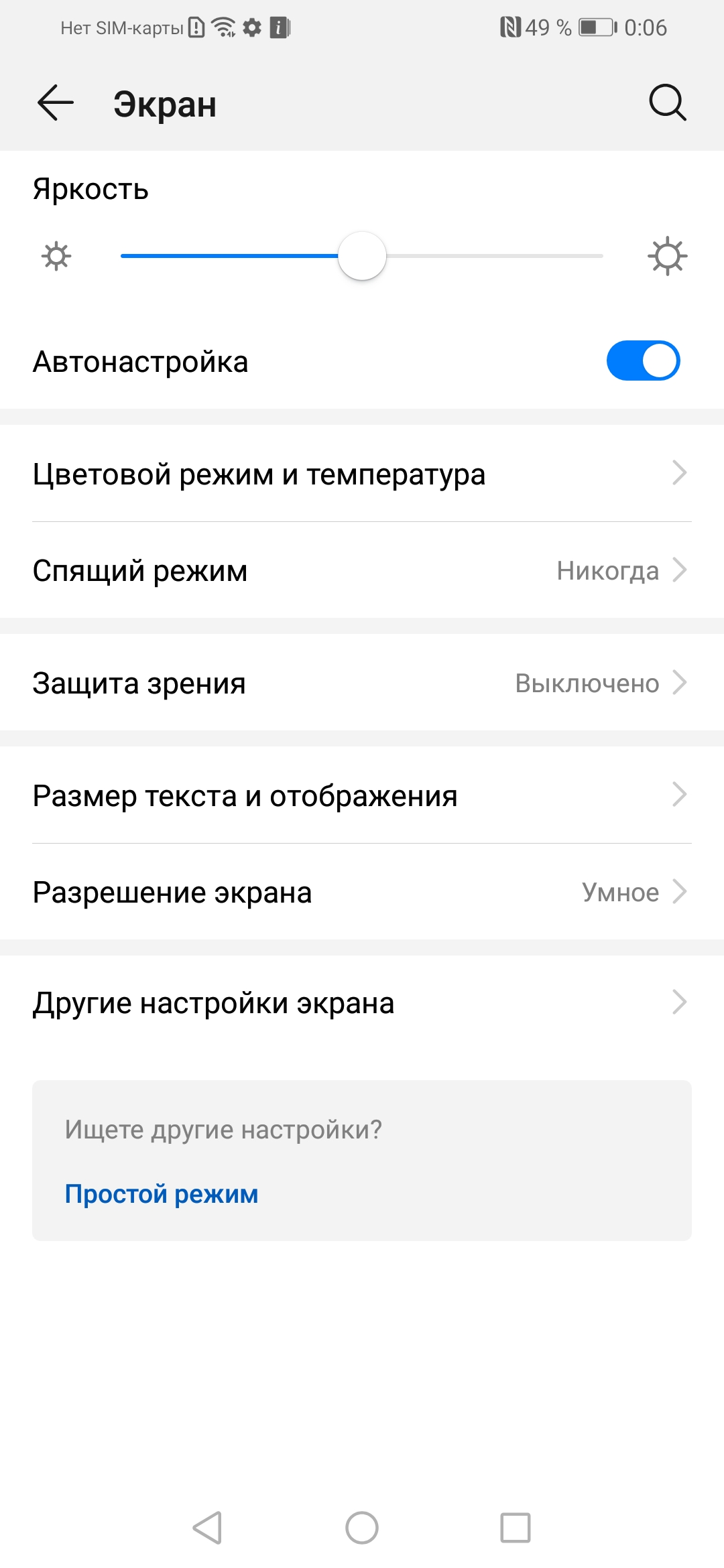Disable the Автонастройка brightness toggle

pyautogui.click(x=643, y=361)
